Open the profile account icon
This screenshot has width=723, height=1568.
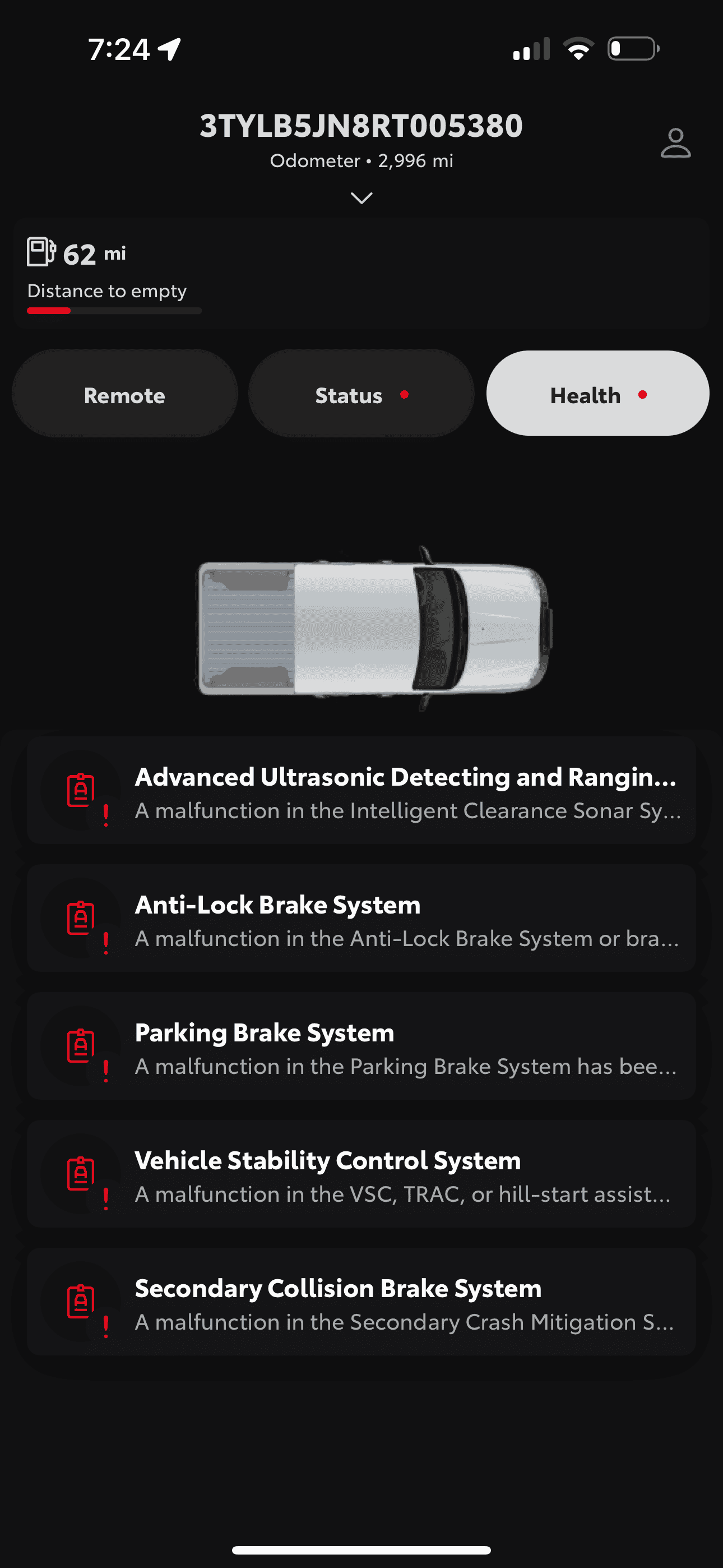click(675, 143)
